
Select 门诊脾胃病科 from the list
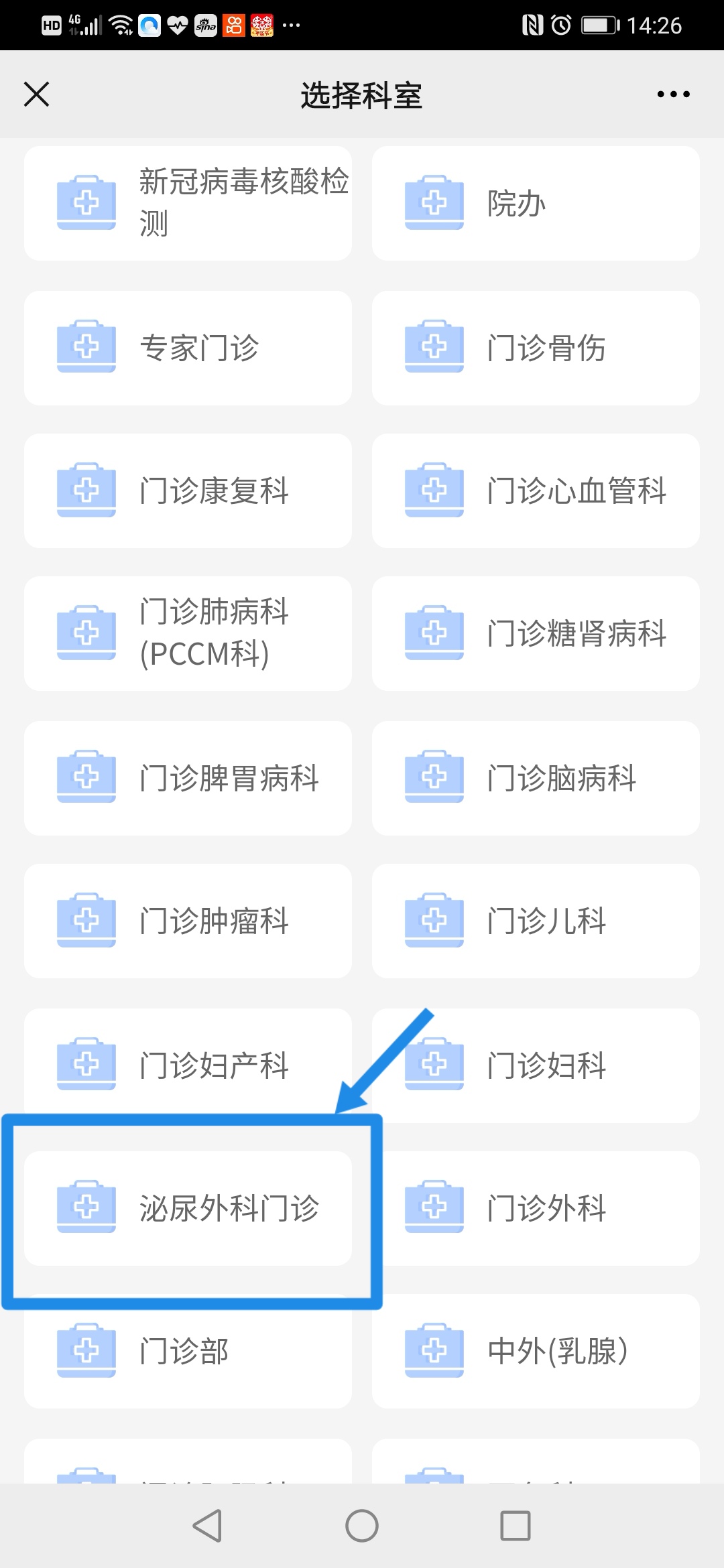point(188,777)
